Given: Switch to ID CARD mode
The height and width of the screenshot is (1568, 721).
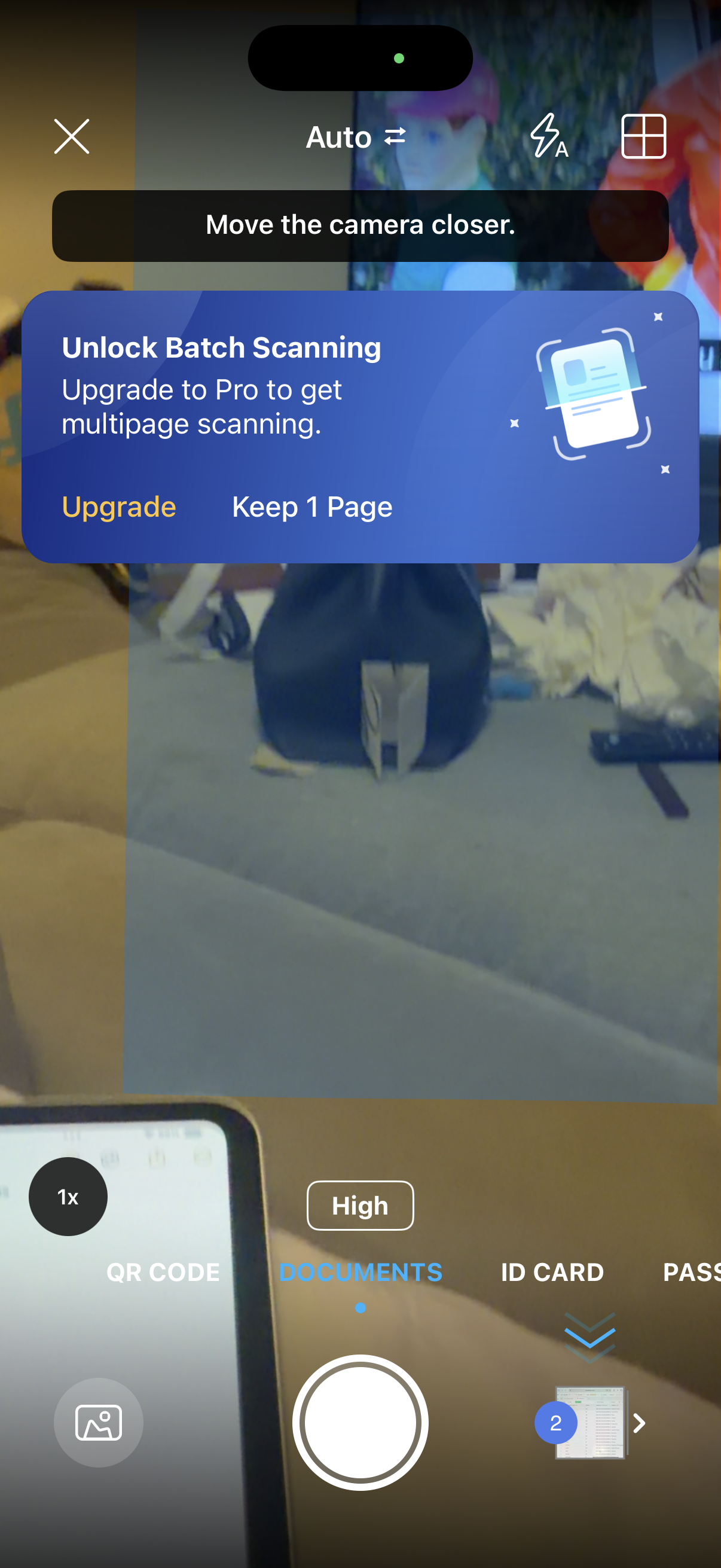Looking at the screenshot, I should pyautogui.click(x=552, y=1272).
